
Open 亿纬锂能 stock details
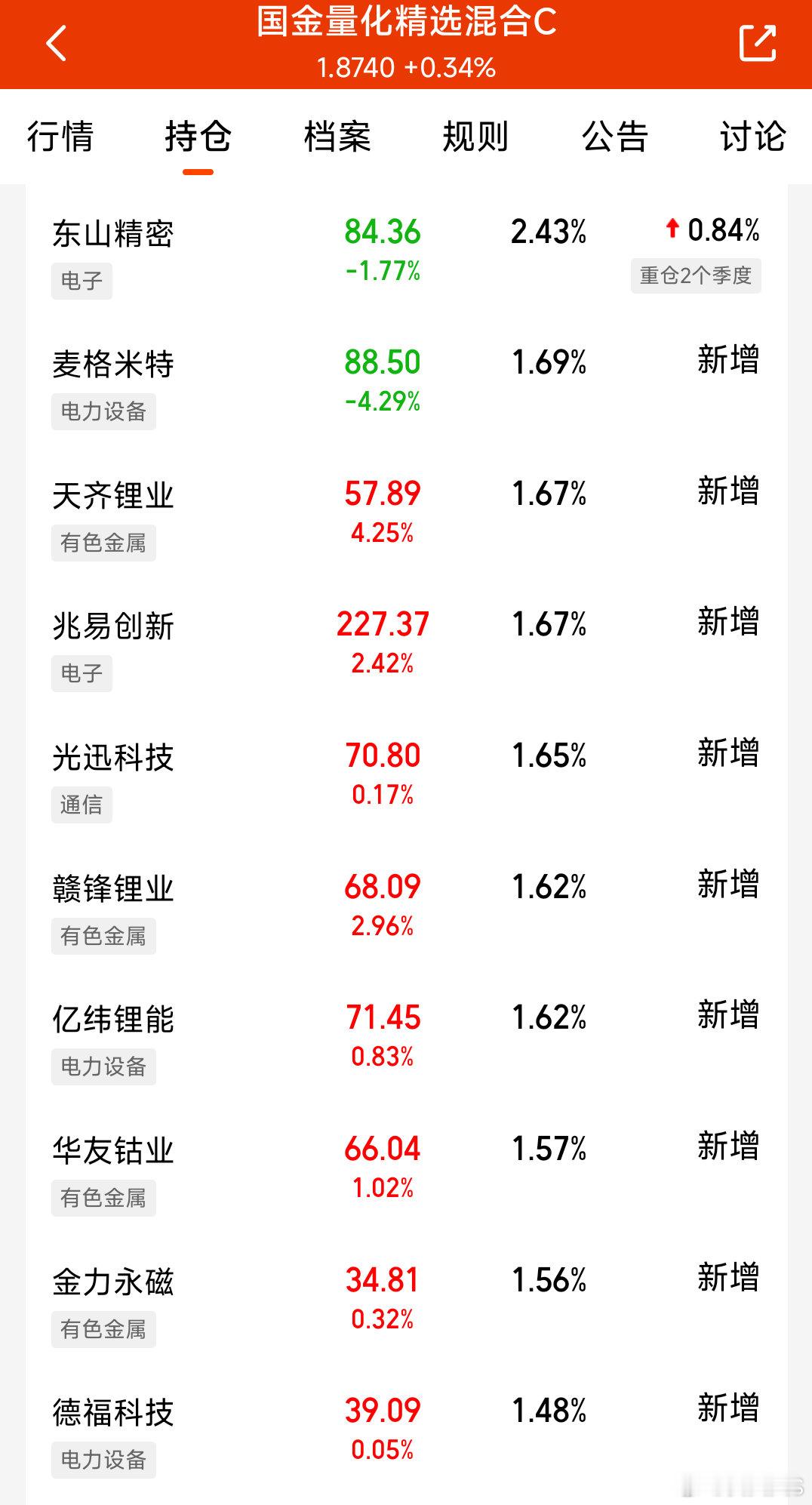[113, 1018]
